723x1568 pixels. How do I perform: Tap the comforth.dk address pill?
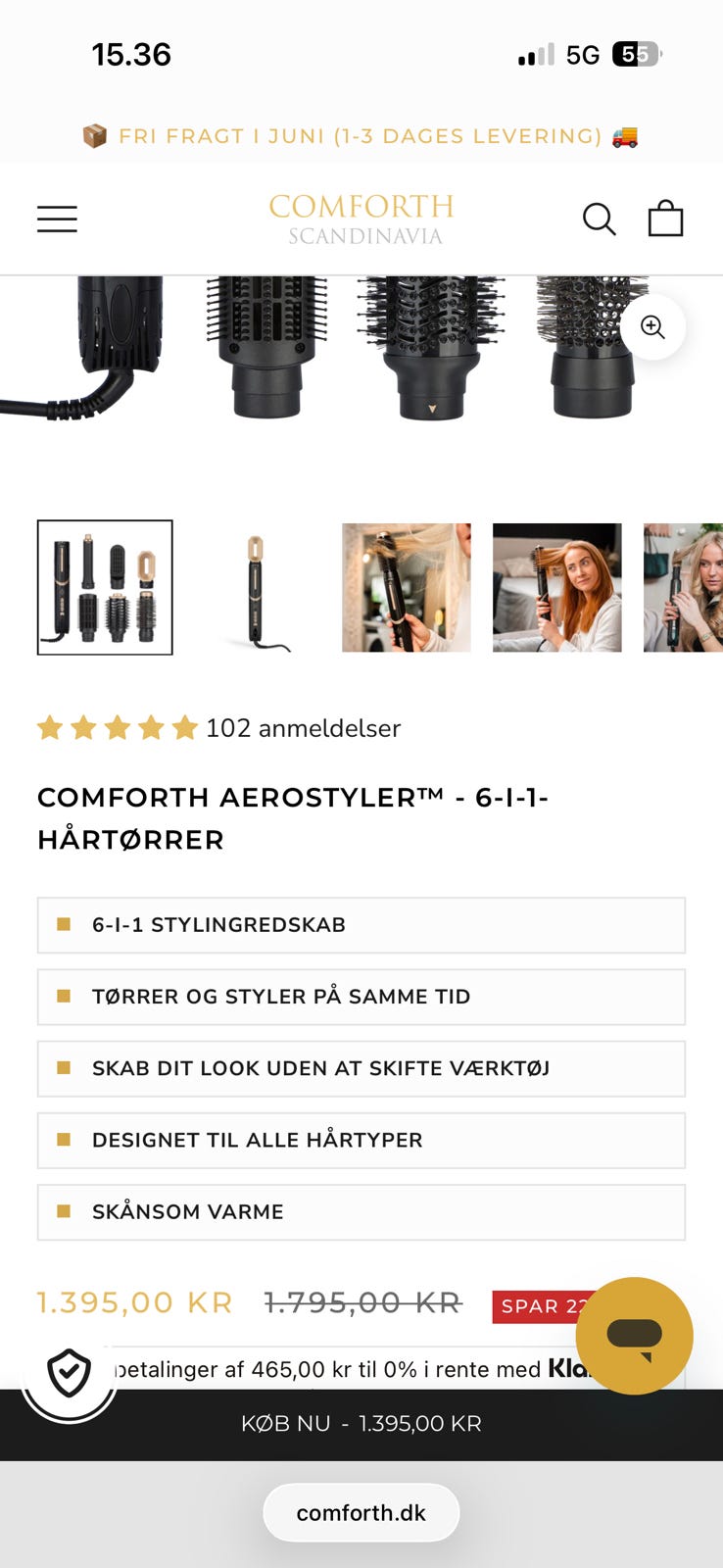(361, 1513)
